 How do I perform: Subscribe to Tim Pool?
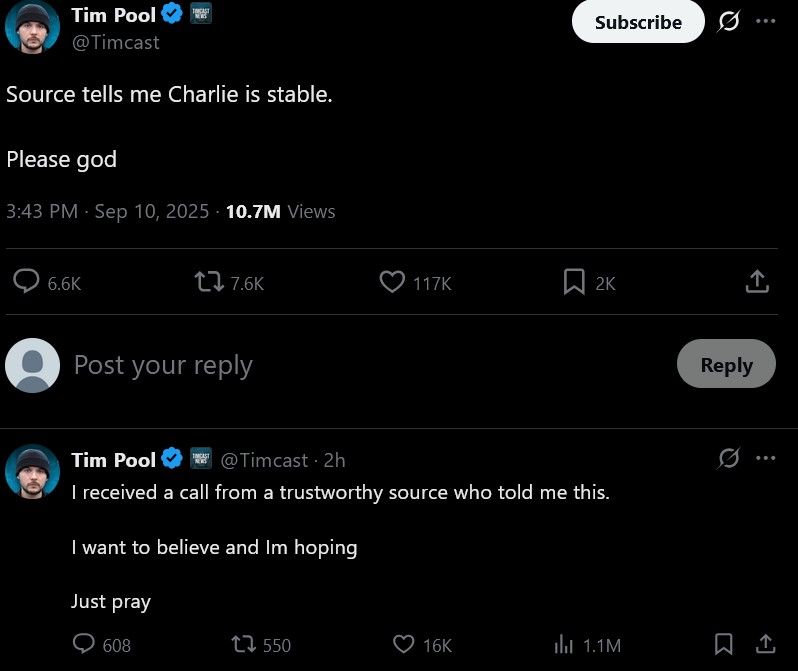638,22
